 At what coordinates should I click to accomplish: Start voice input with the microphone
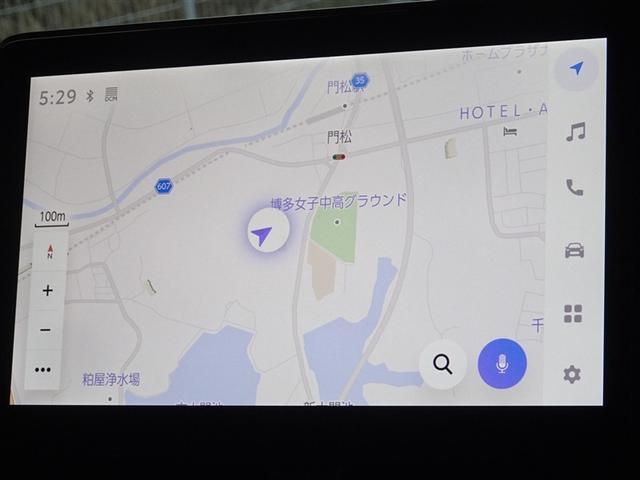tap(502, 364)
